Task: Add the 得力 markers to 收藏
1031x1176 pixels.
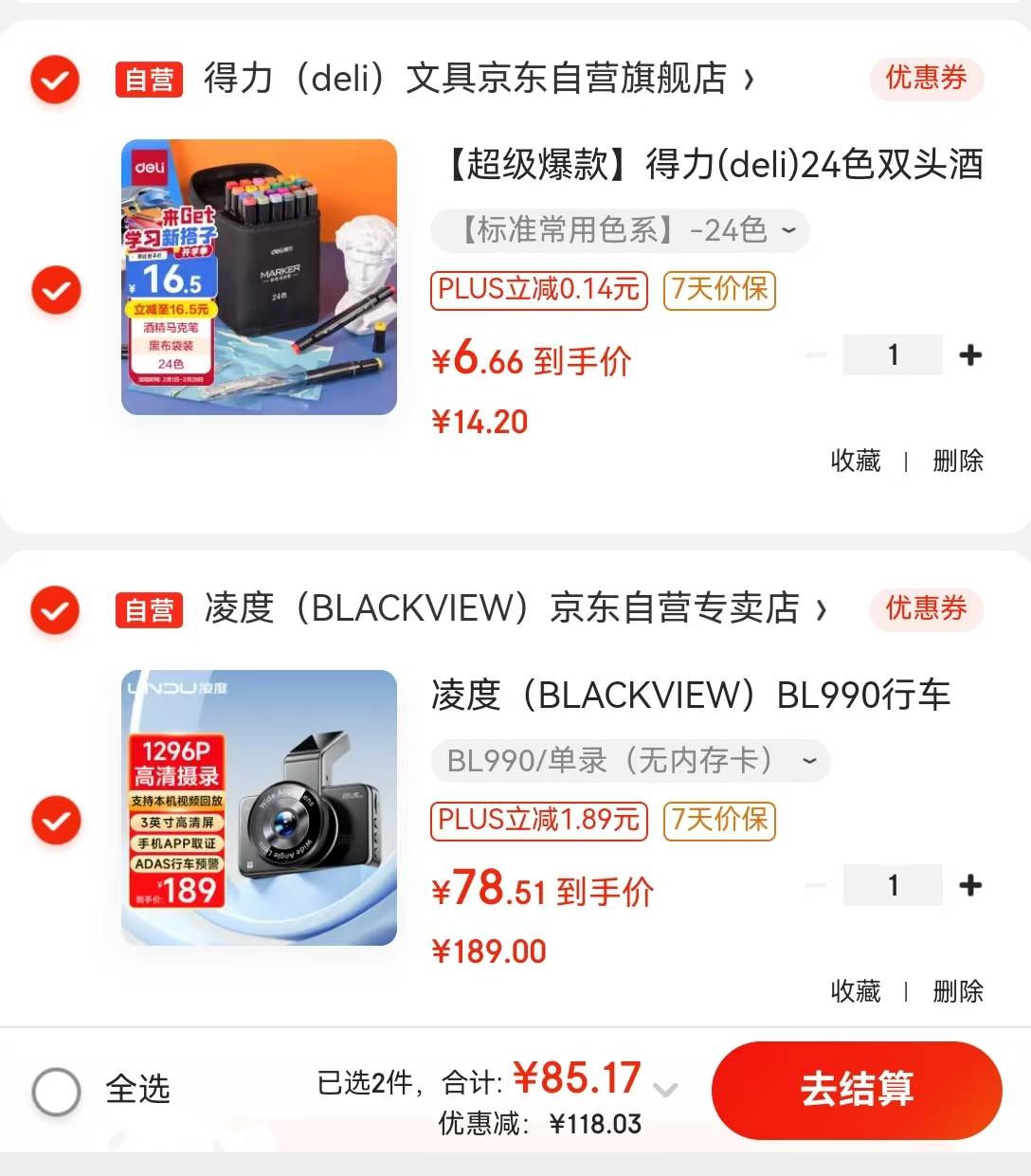Action: [855, 461]
